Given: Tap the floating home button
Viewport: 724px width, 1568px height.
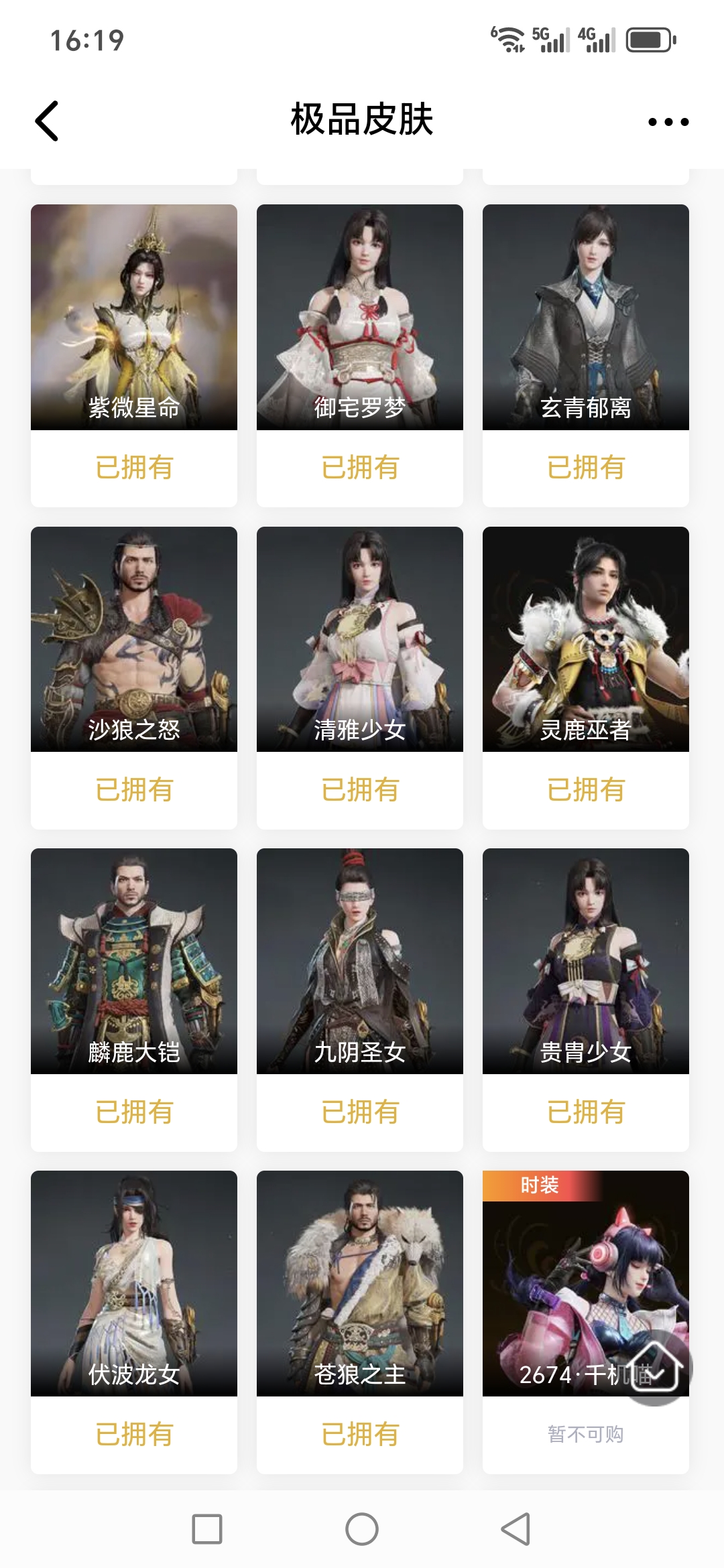Looking at the screenshot, I should 657,1367.
